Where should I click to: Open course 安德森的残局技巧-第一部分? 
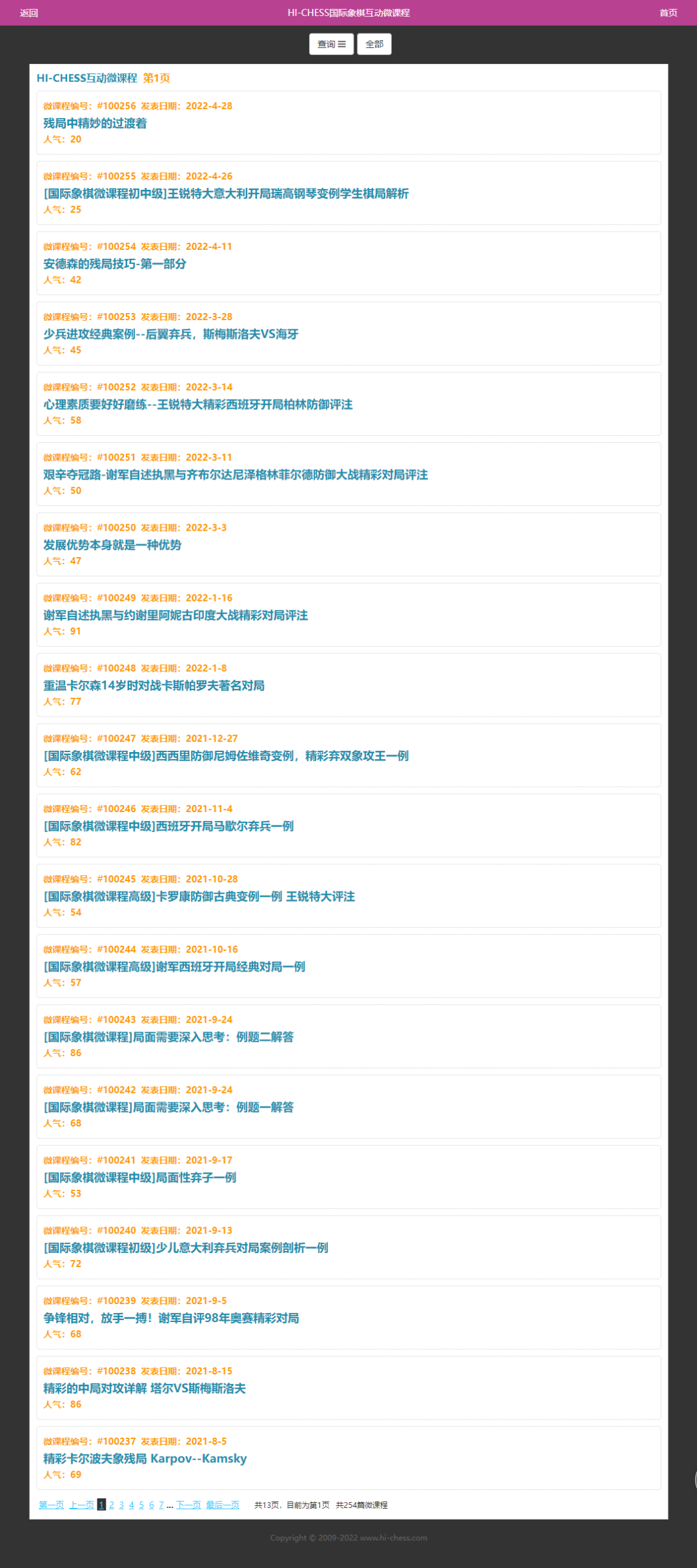pyautogui.click(x=115, y=264)
